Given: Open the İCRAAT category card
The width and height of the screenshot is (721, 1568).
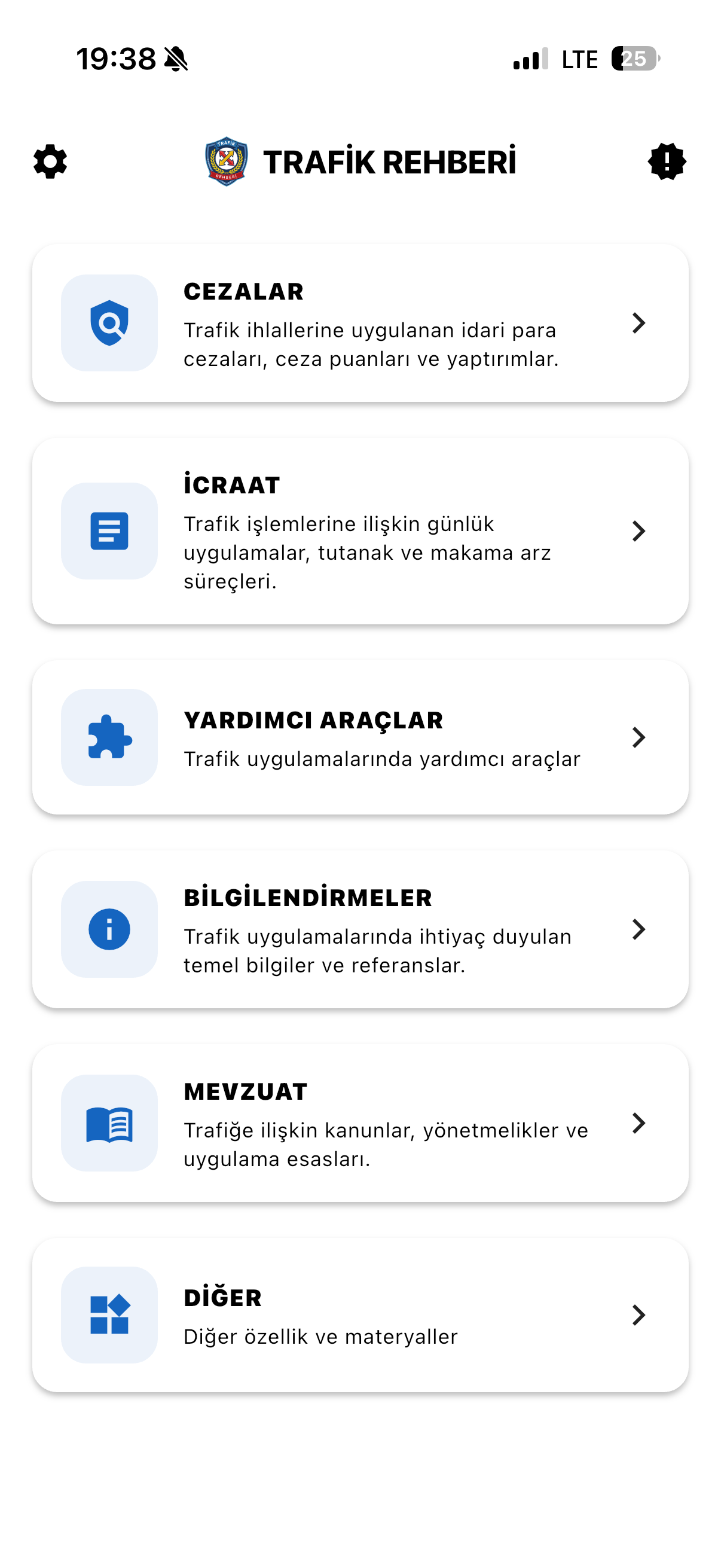Looking at the screenshot, I should (360, 531).
